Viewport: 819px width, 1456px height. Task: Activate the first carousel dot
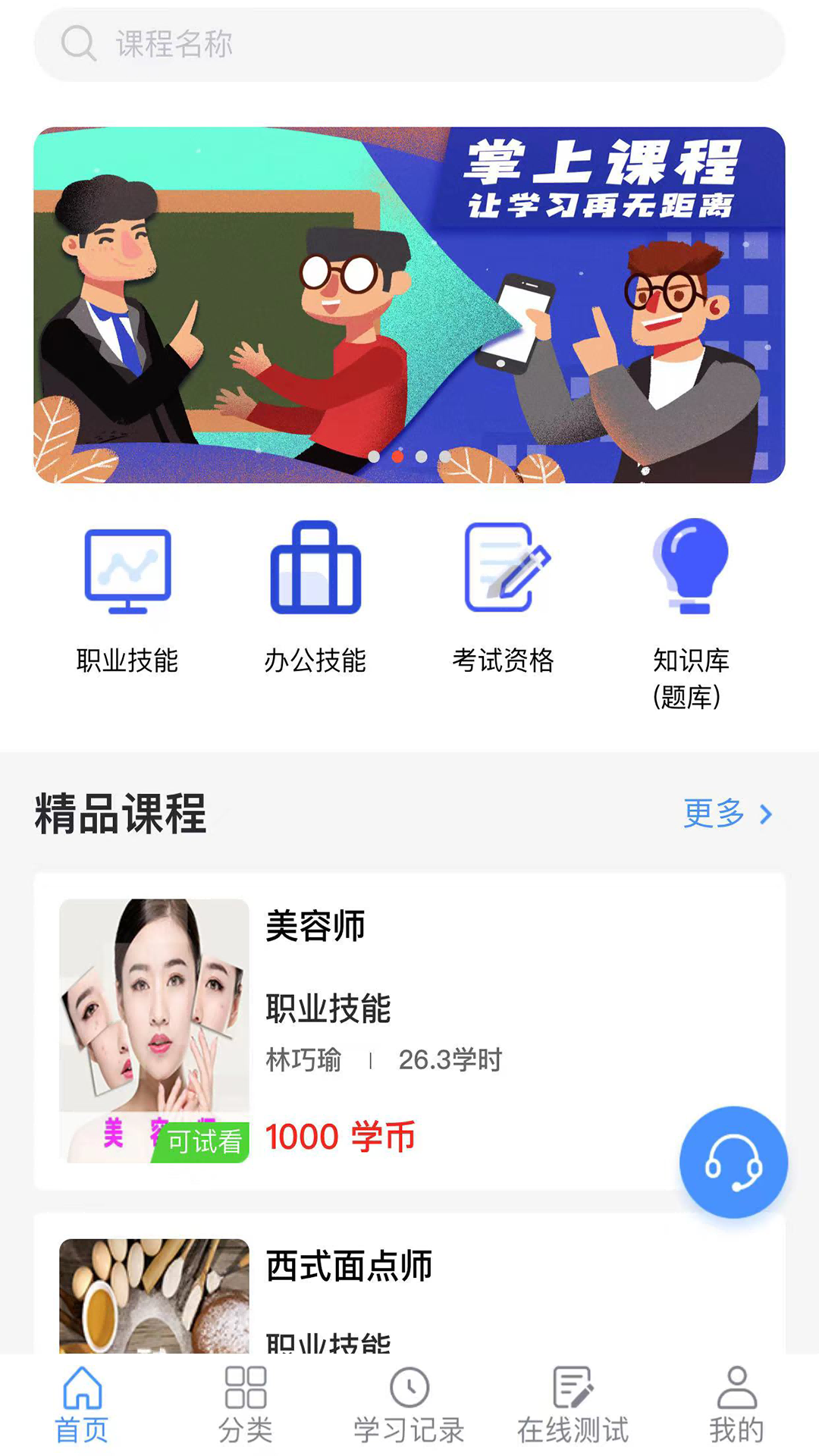[374, 455]
